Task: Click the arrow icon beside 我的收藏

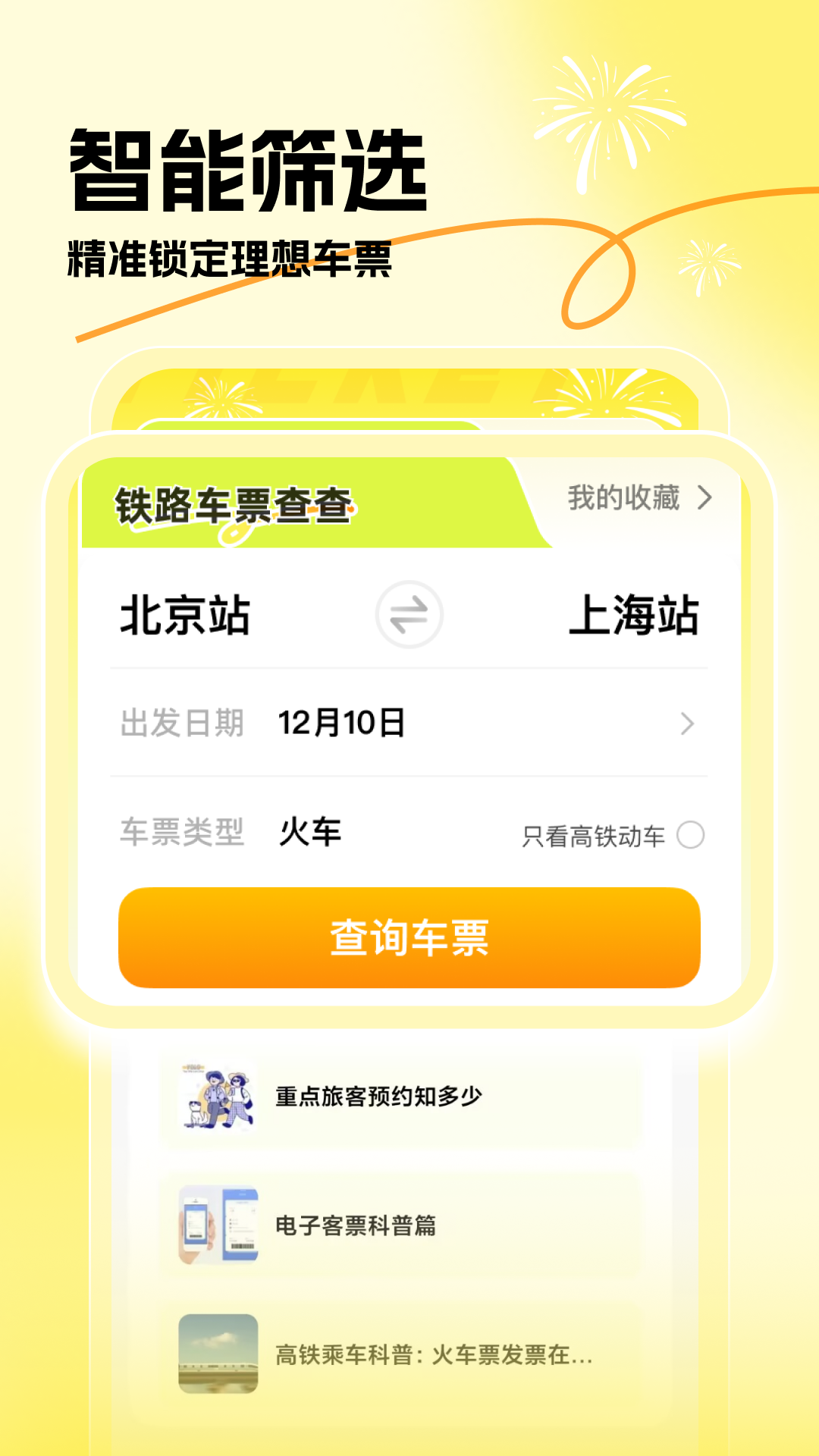Action: tap(707, 500)
